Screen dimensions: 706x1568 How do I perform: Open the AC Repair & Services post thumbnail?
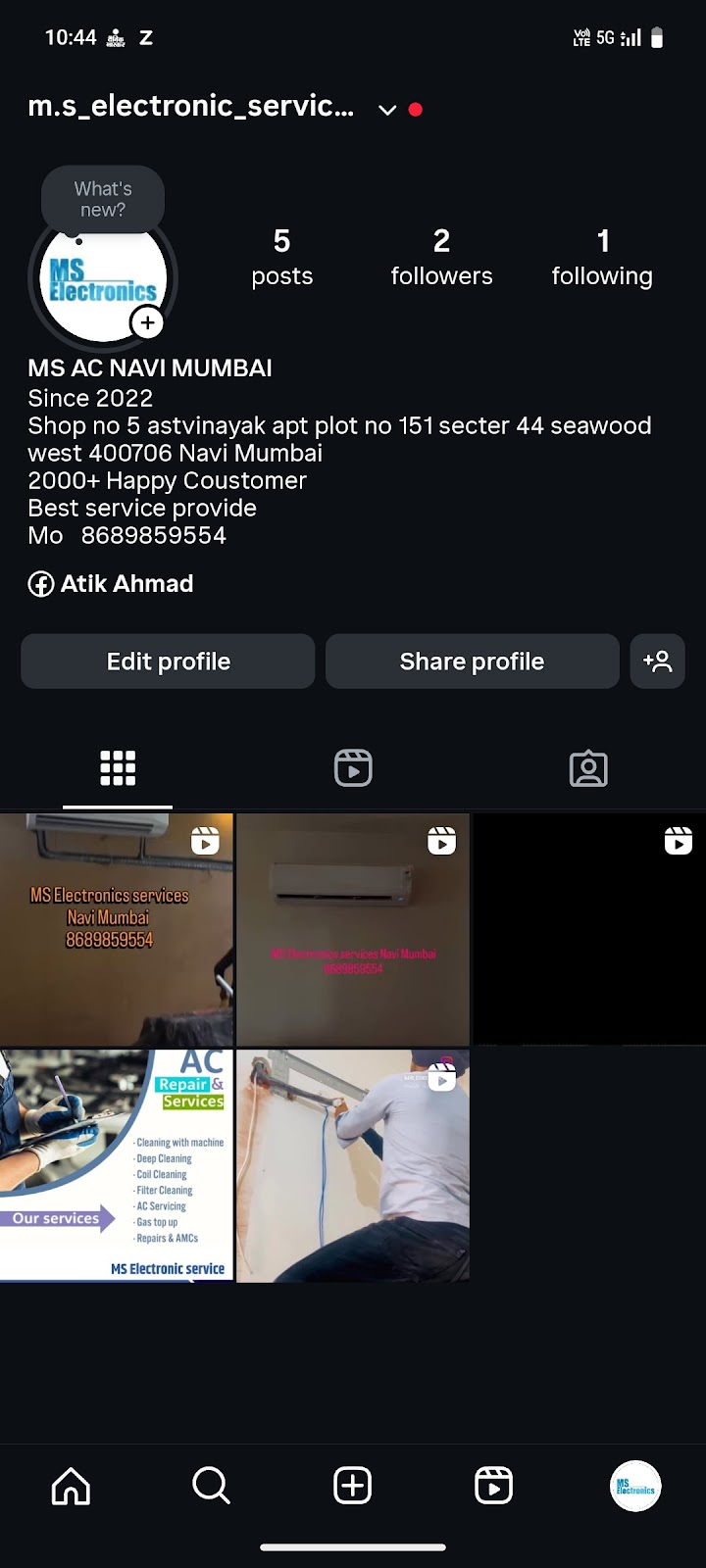point(117,1165)
